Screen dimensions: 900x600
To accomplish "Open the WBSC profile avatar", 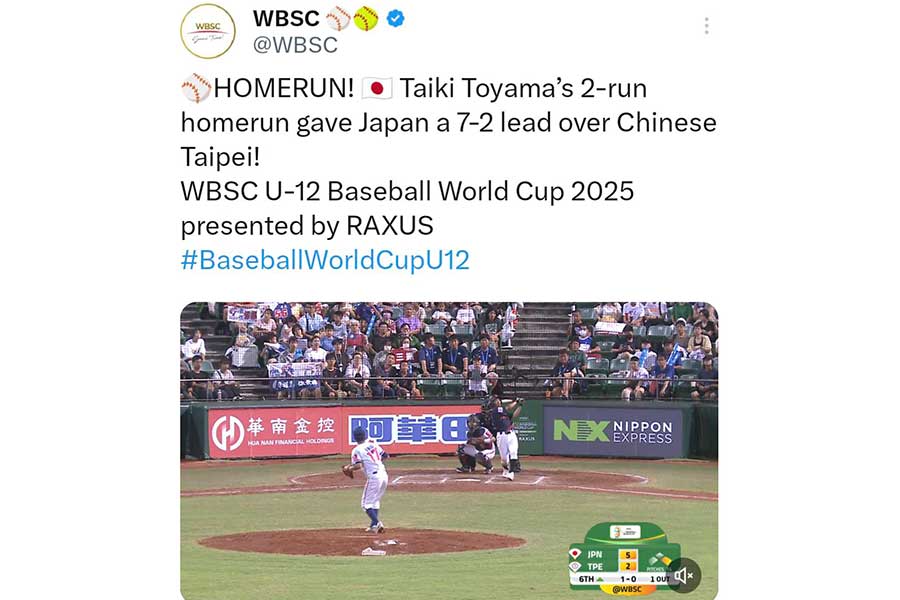I will (x=208, y=31).
